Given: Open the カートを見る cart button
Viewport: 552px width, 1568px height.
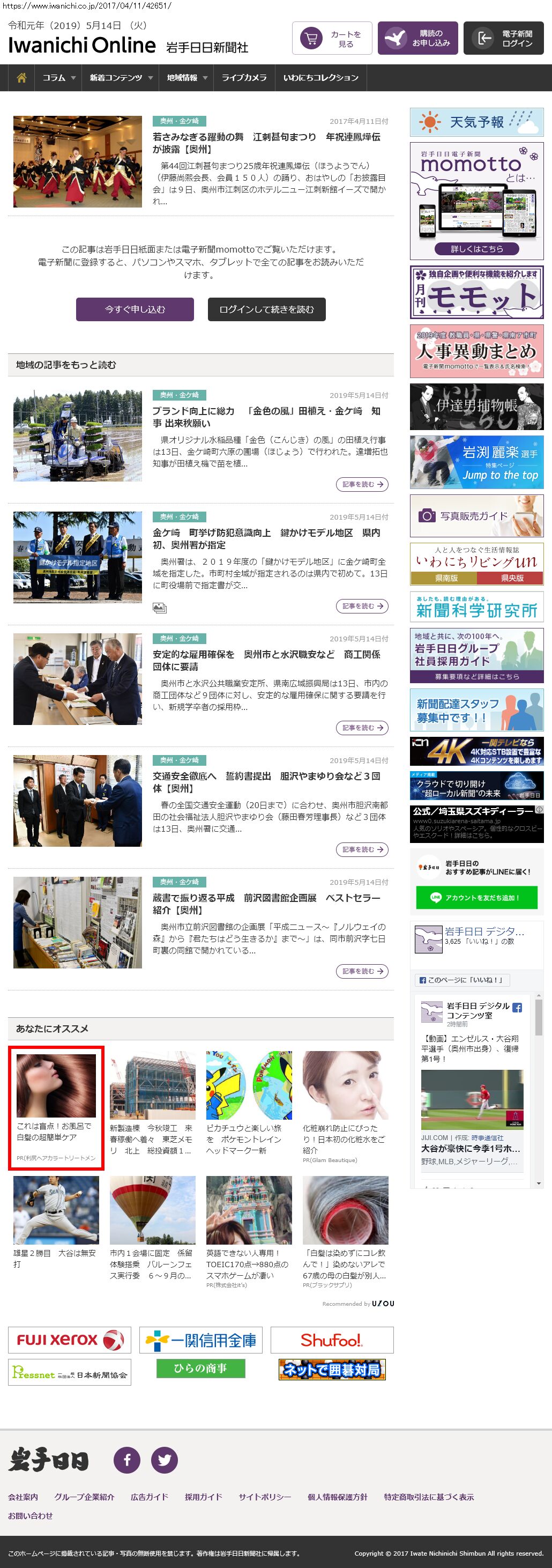Looking at the screenshot, I should 332,39.
